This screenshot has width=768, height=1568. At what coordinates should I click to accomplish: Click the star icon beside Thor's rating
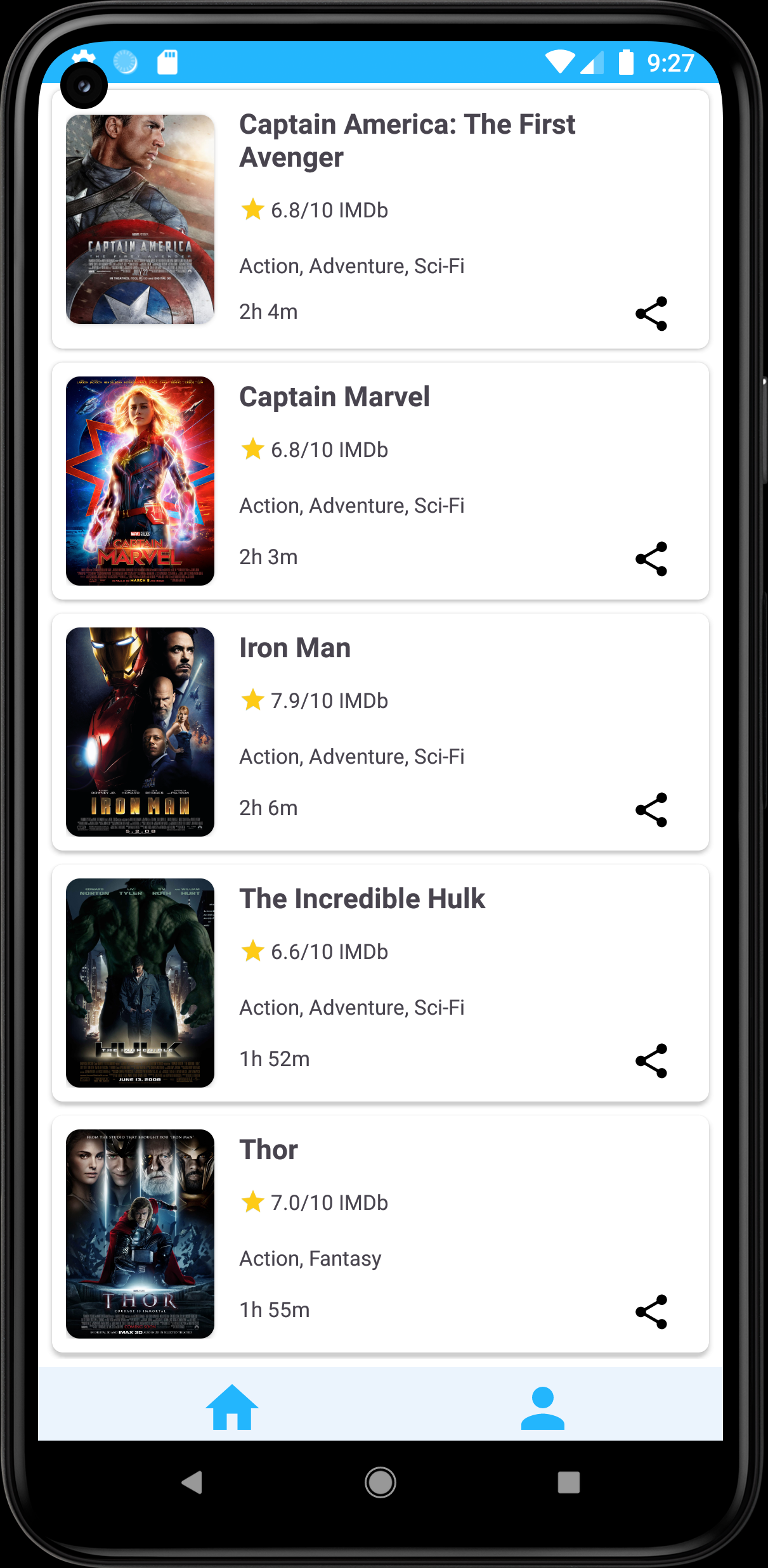point(252,1202)
